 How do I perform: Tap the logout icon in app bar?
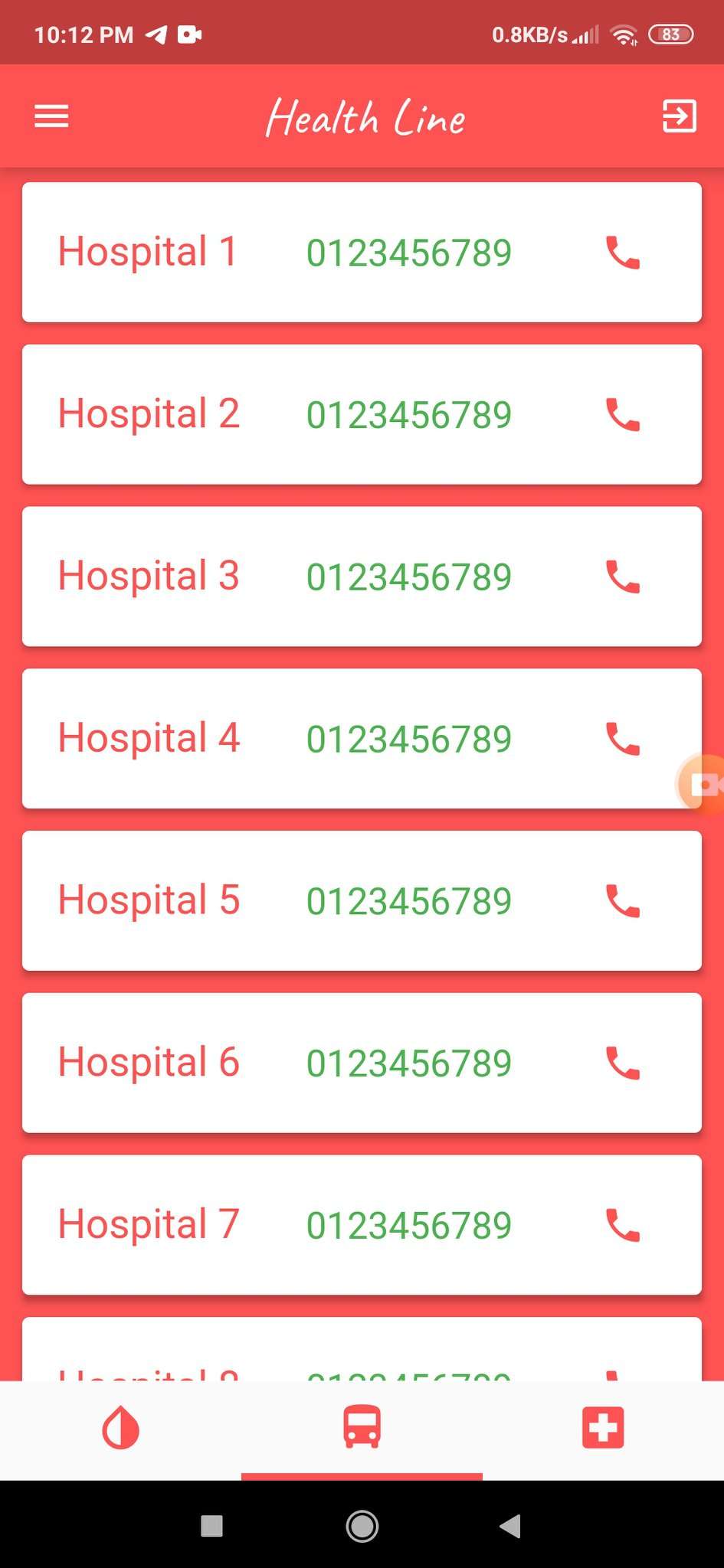[x=679, y=116]
